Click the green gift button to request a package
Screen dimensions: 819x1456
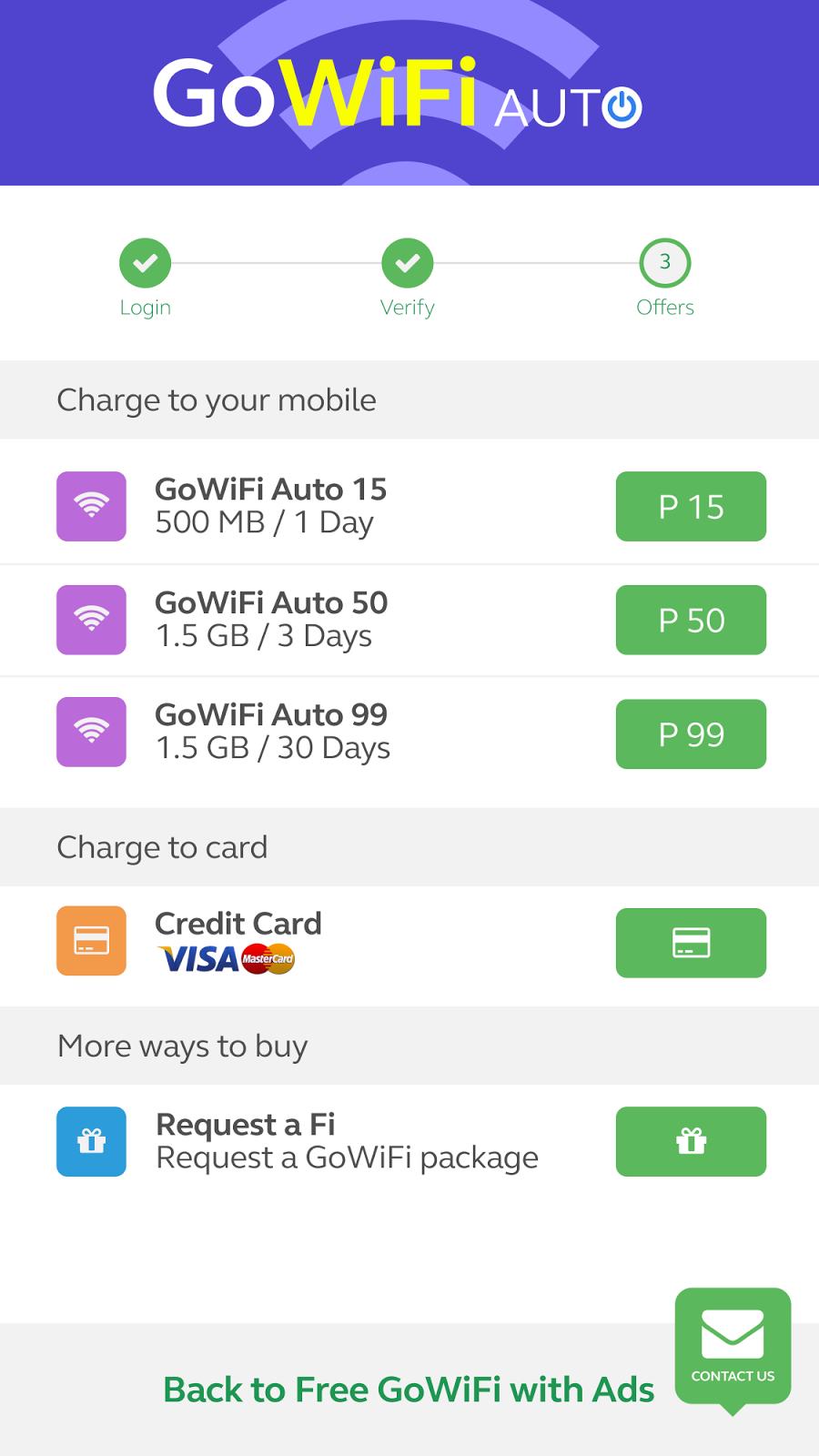tap(691, 1141)
